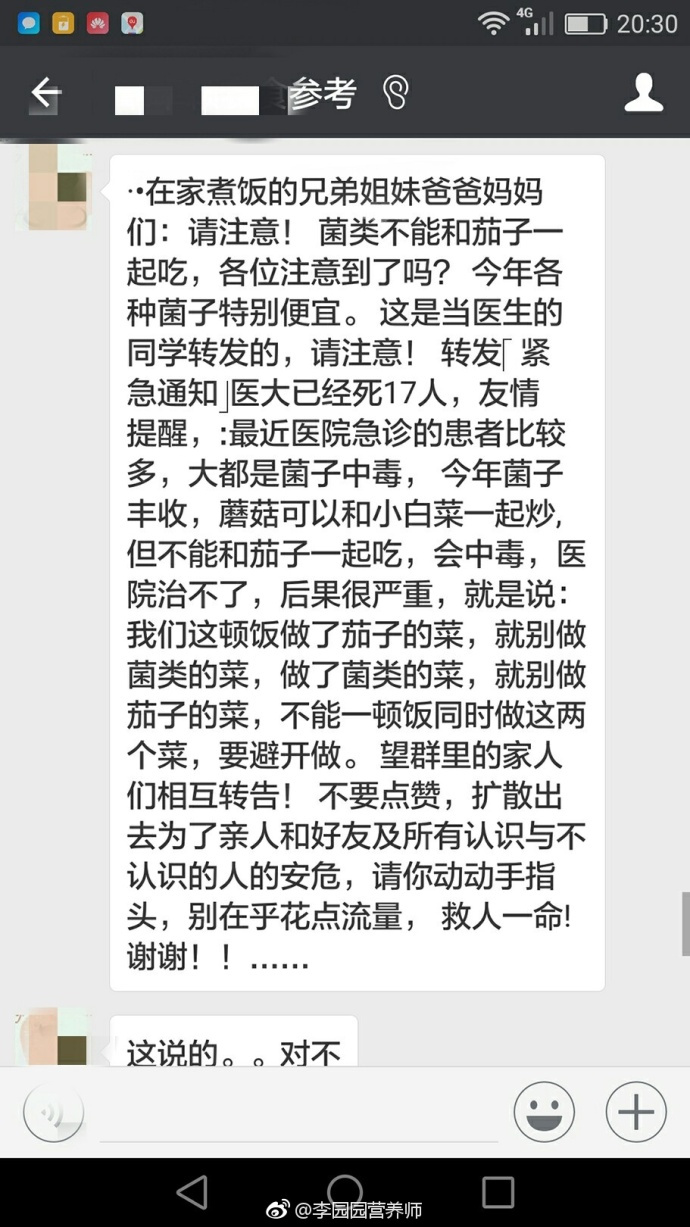Open the group chat info profile icon
Screen dimensions: 690x1227
(644, 93)
